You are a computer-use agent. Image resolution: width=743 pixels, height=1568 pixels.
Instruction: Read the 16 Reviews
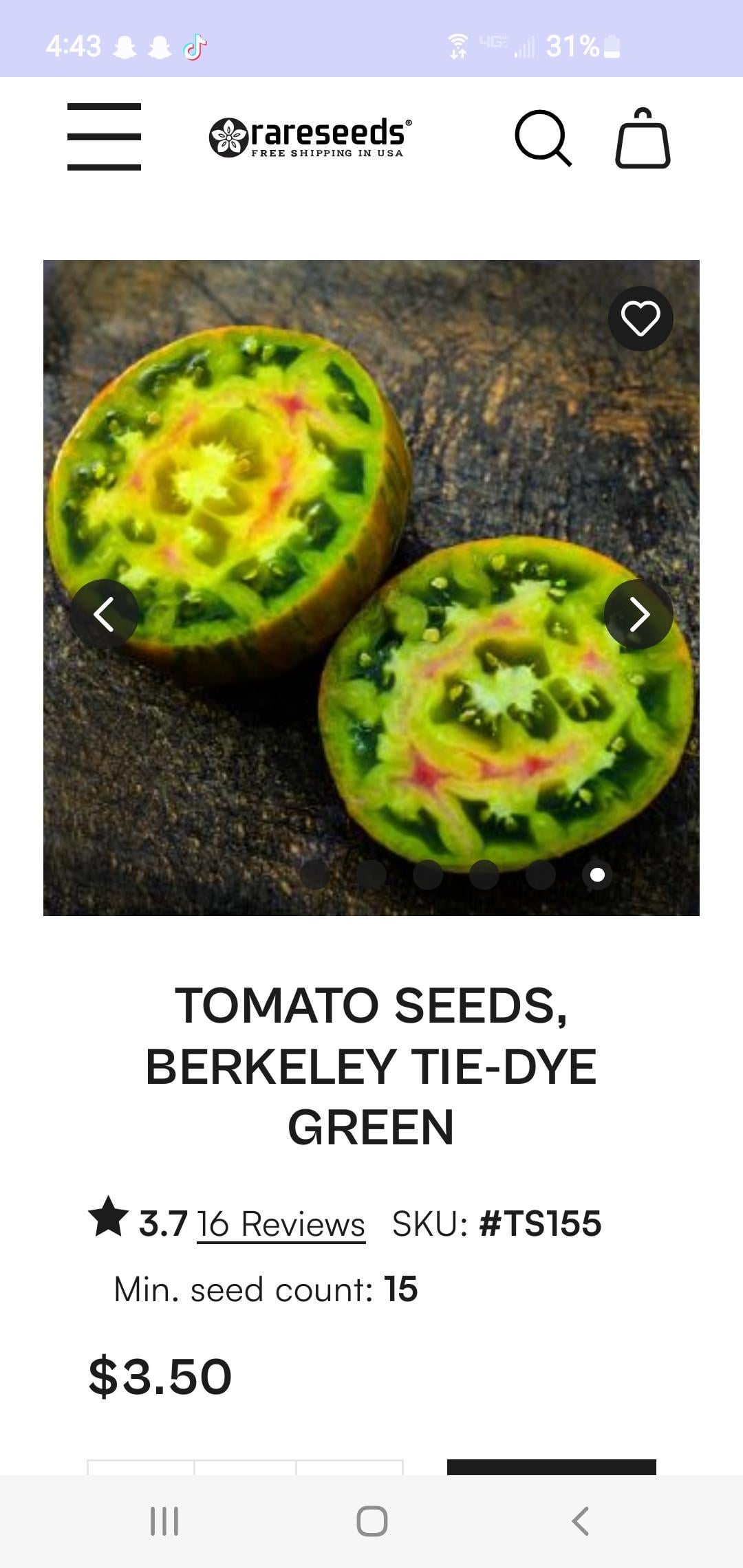281,1224
